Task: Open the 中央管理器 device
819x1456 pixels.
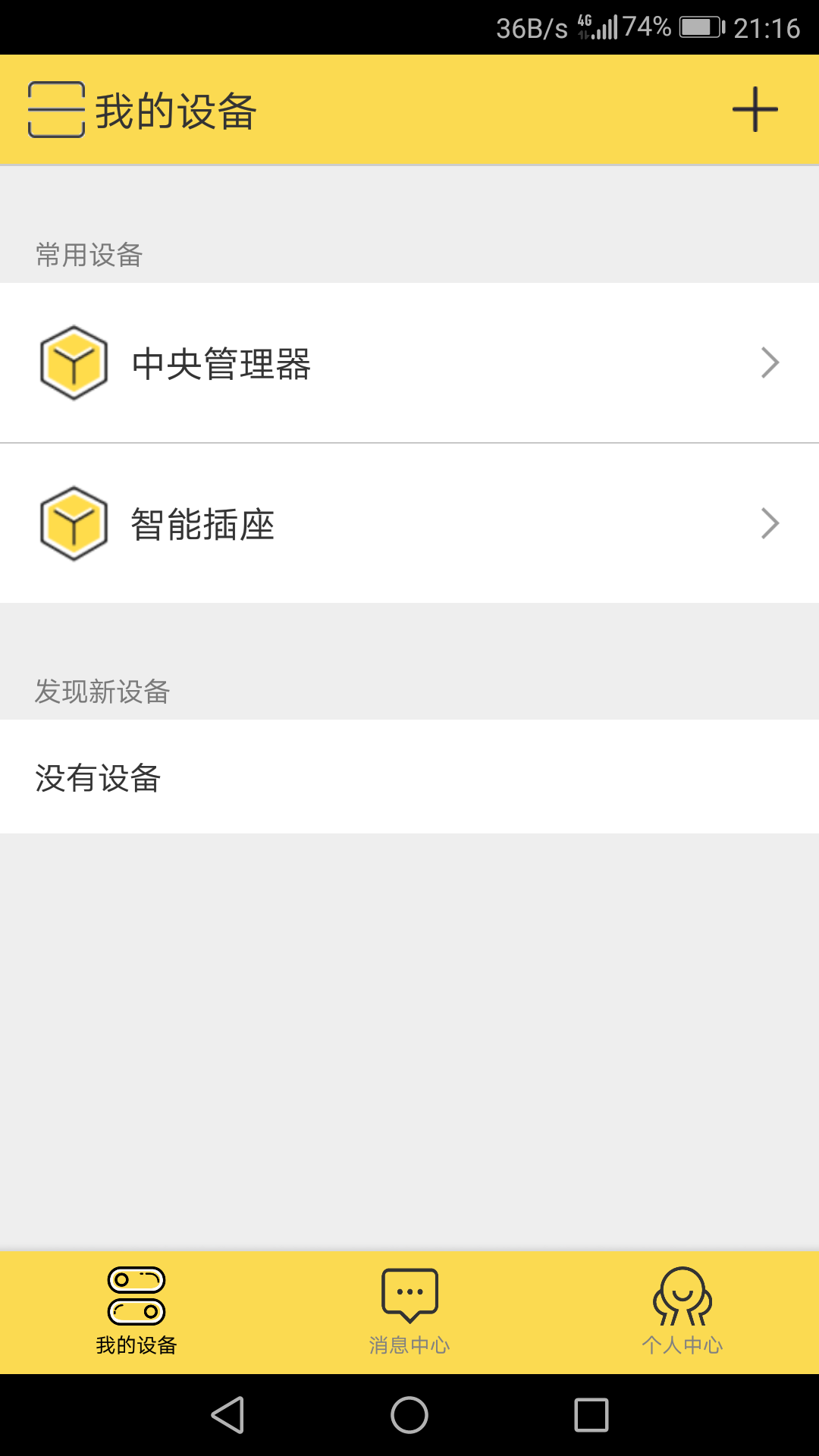Action: pos(409,363)
